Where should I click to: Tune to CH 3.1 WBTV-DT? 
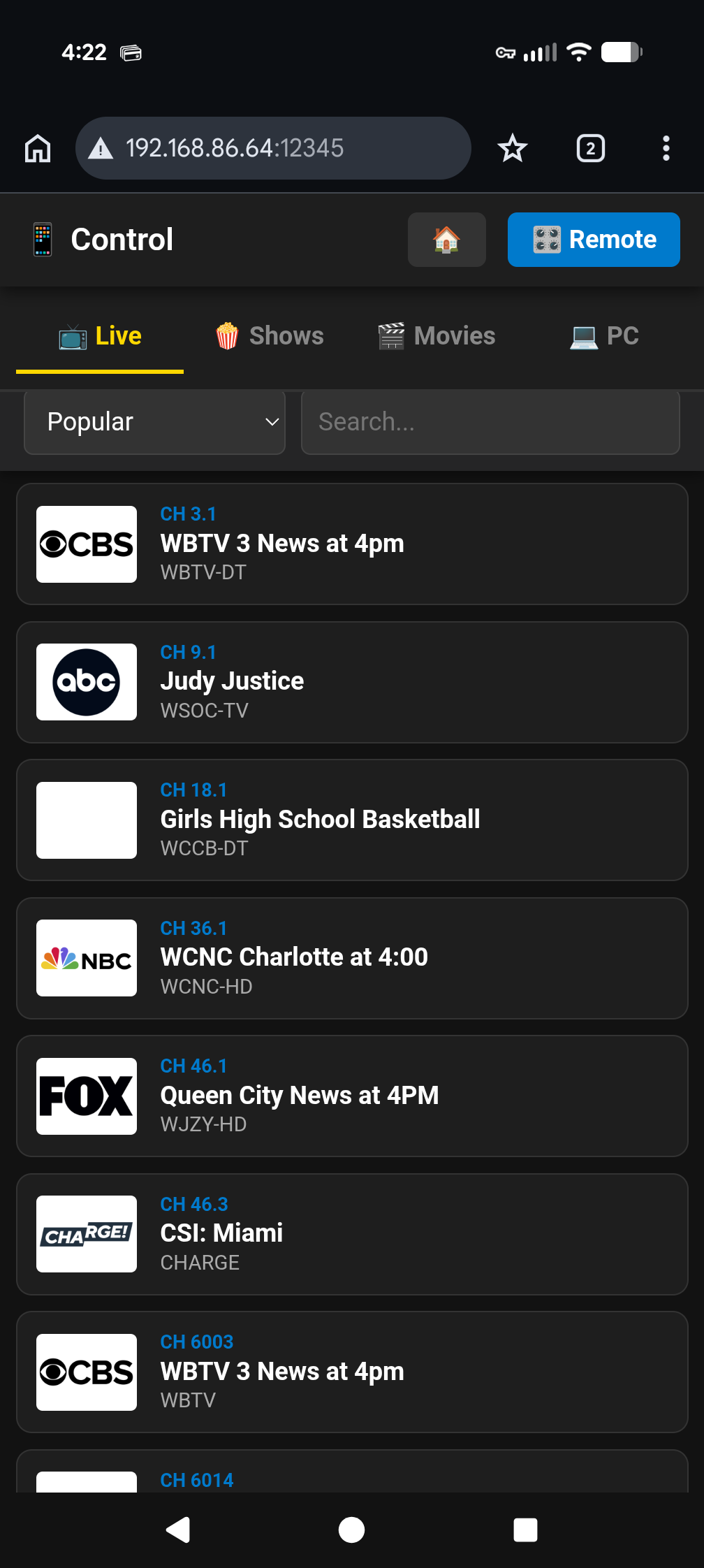point(352,544)
